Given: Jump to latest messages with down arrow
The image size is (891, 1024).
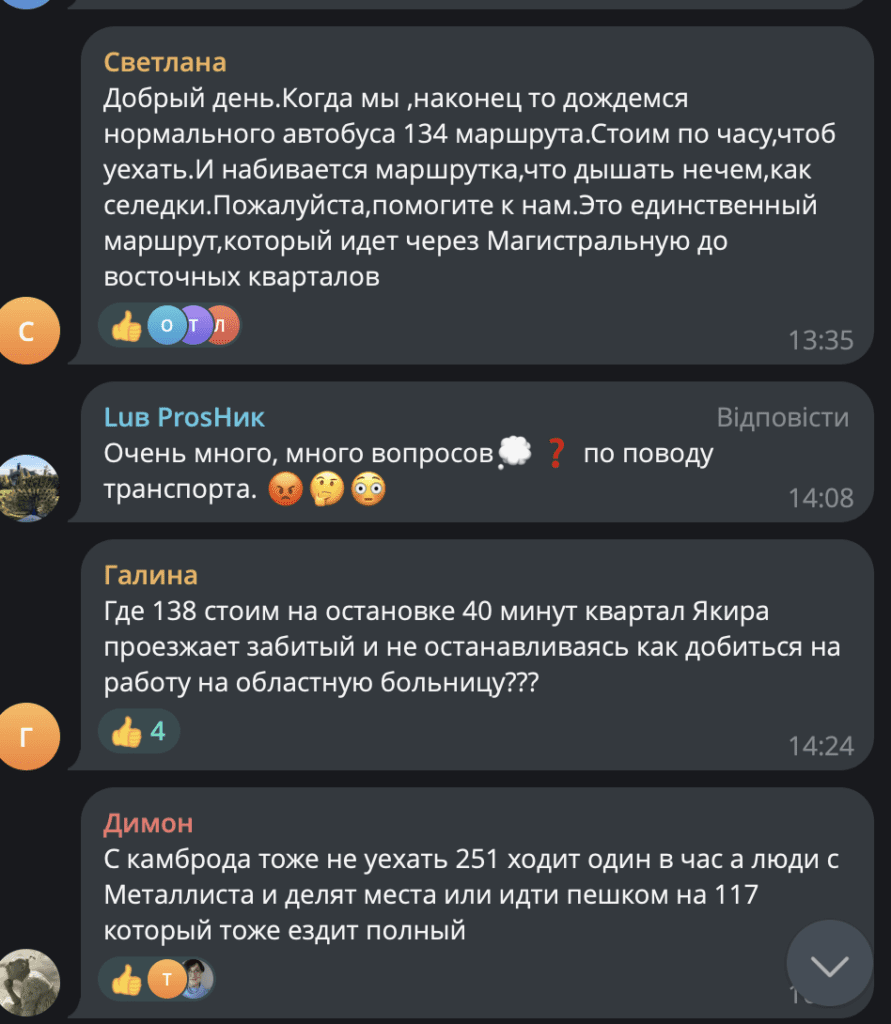Looking at the screenshot, I should click(x=829, y=964).
